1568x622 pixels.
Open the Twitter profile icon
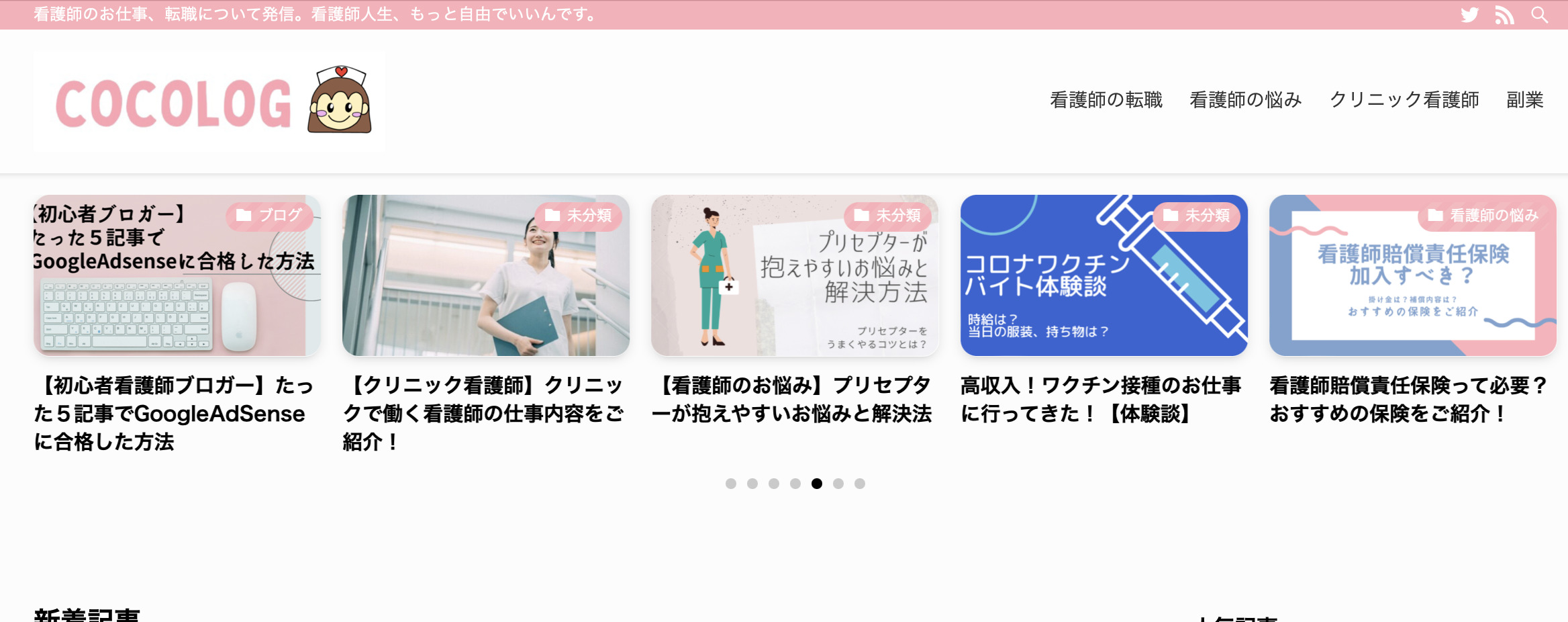click(1469, 15)
